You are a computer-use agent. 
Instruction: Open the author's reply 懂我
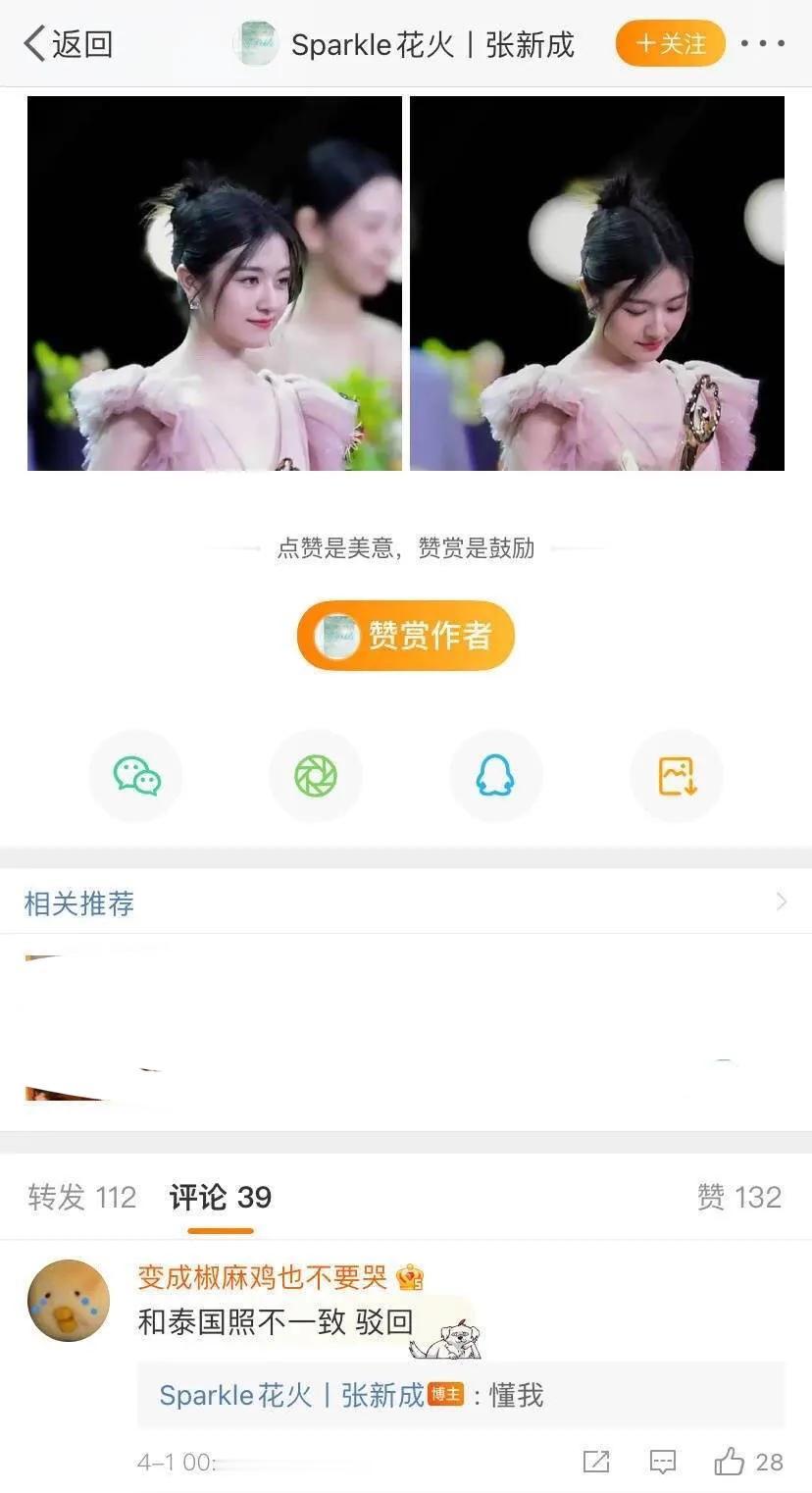coord(459,1395)
